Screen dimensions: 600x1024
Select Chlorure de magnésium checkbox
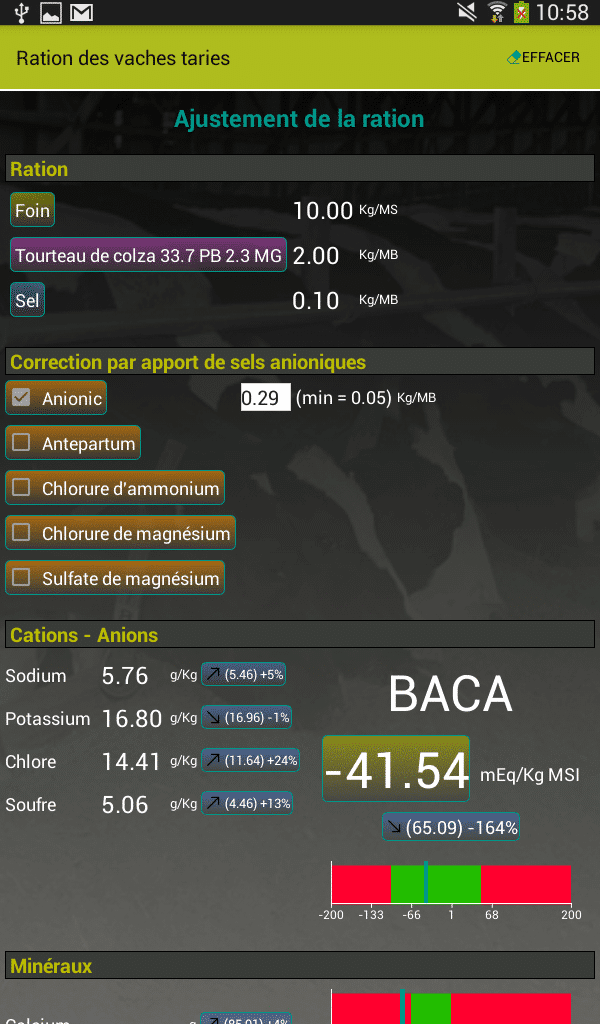pyautogui.click(x=120, y=533)
